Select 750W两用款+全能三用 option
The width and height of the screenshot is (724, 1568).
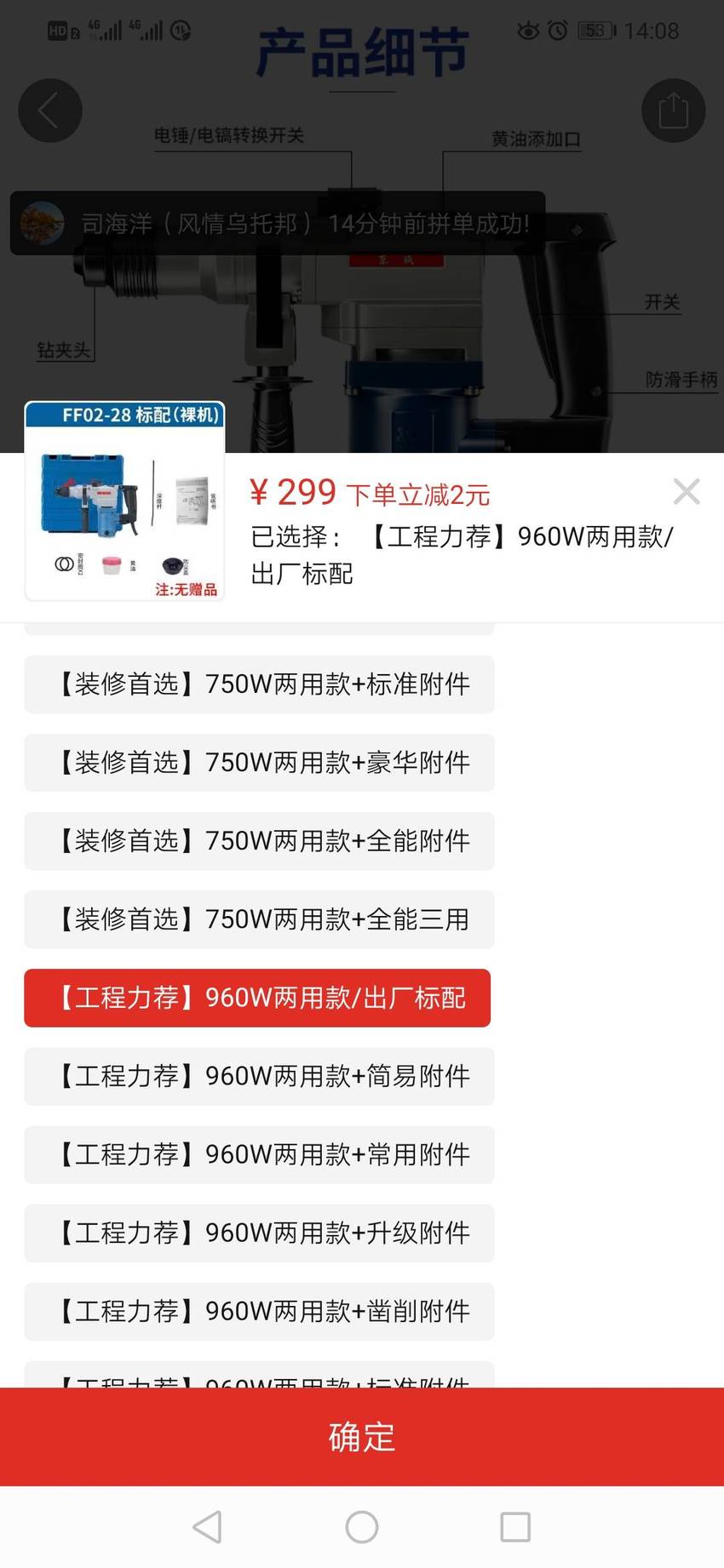(x=259, y=919)
